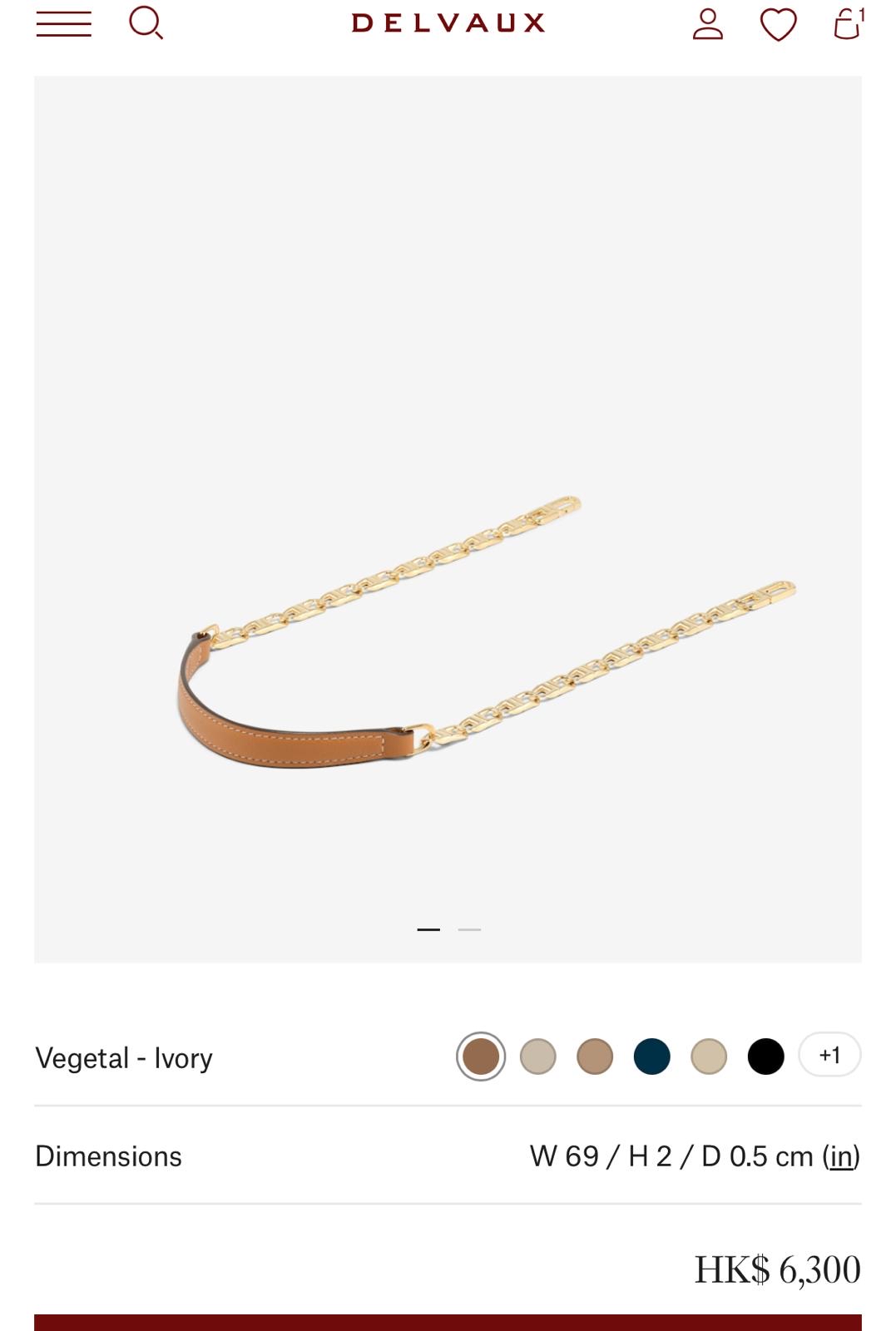Viewport: 896px width, 1331px height.
Task: Select the selected brown colour swatch
Action: [x=481, y=1056]
